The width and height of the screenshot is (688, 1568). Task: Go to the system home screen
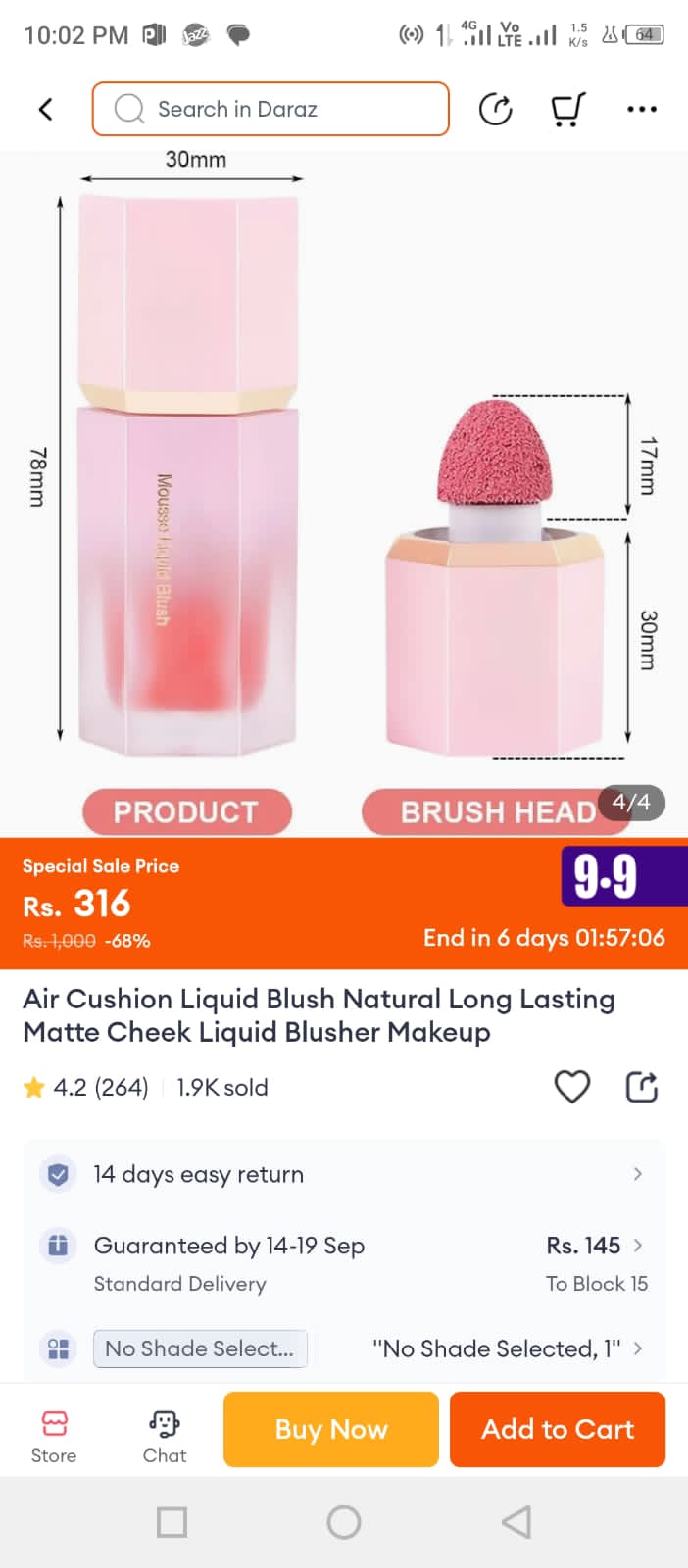344,1522
